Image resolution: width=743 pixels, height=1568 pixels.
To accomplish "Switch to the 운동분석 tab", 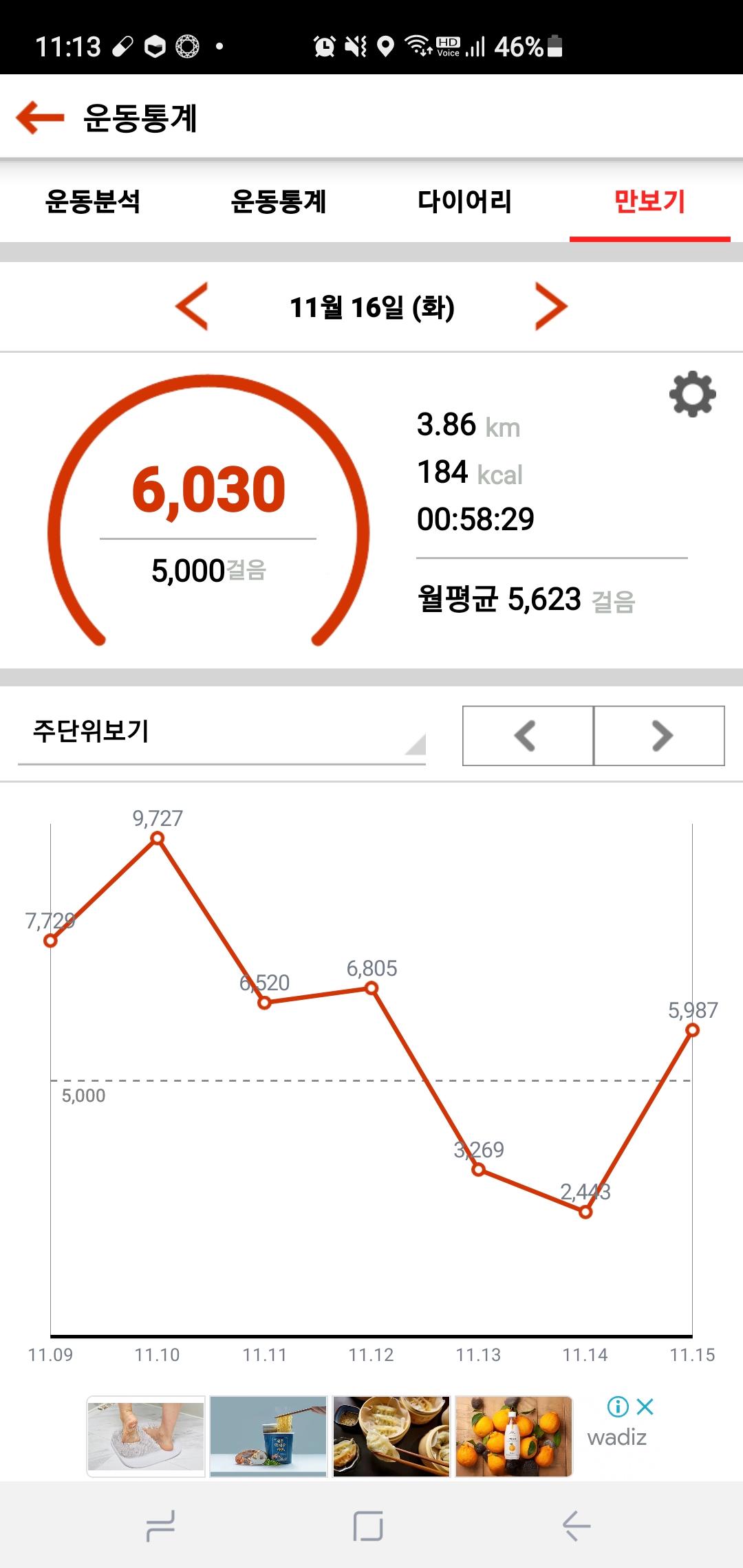I will click(x=93, y=202).
